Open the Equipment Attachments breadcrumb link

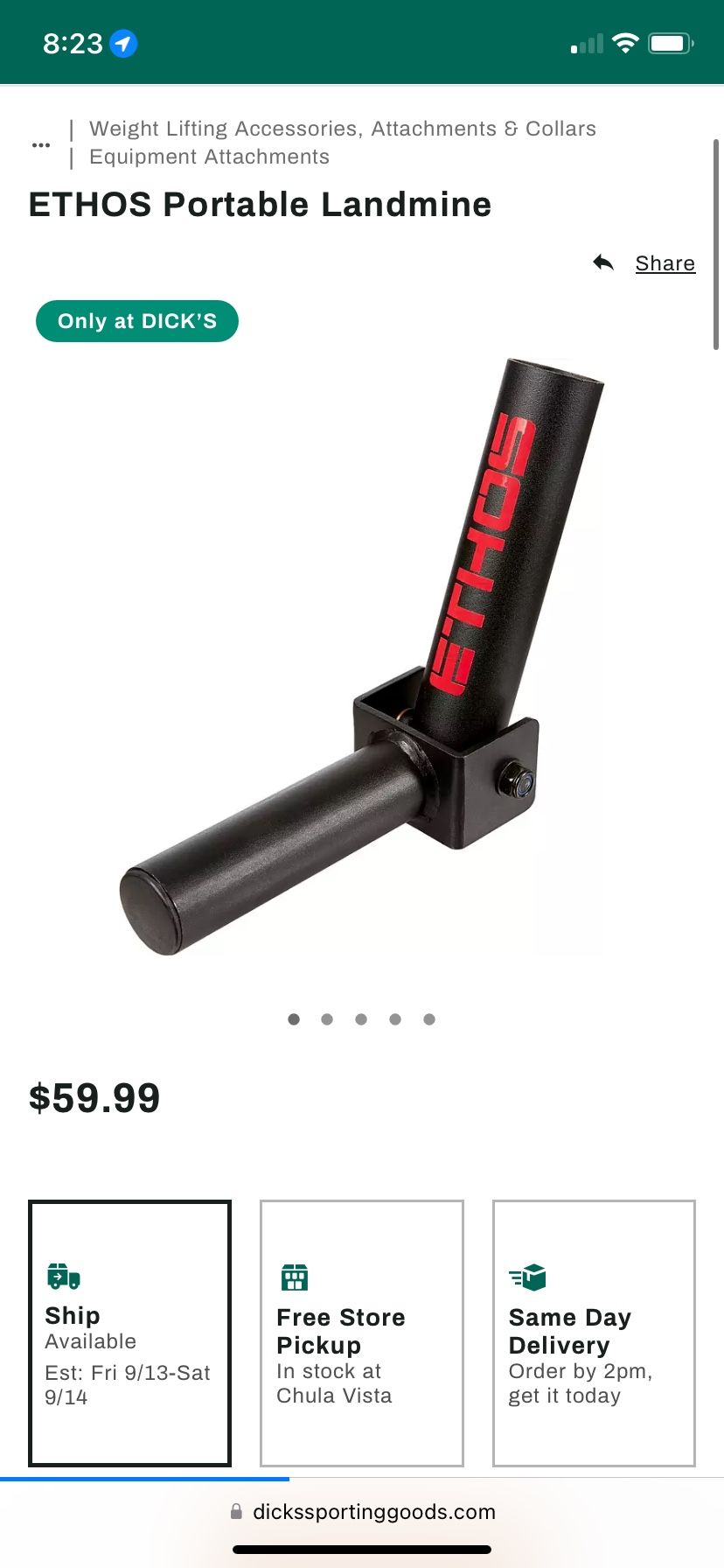point(209,157)
